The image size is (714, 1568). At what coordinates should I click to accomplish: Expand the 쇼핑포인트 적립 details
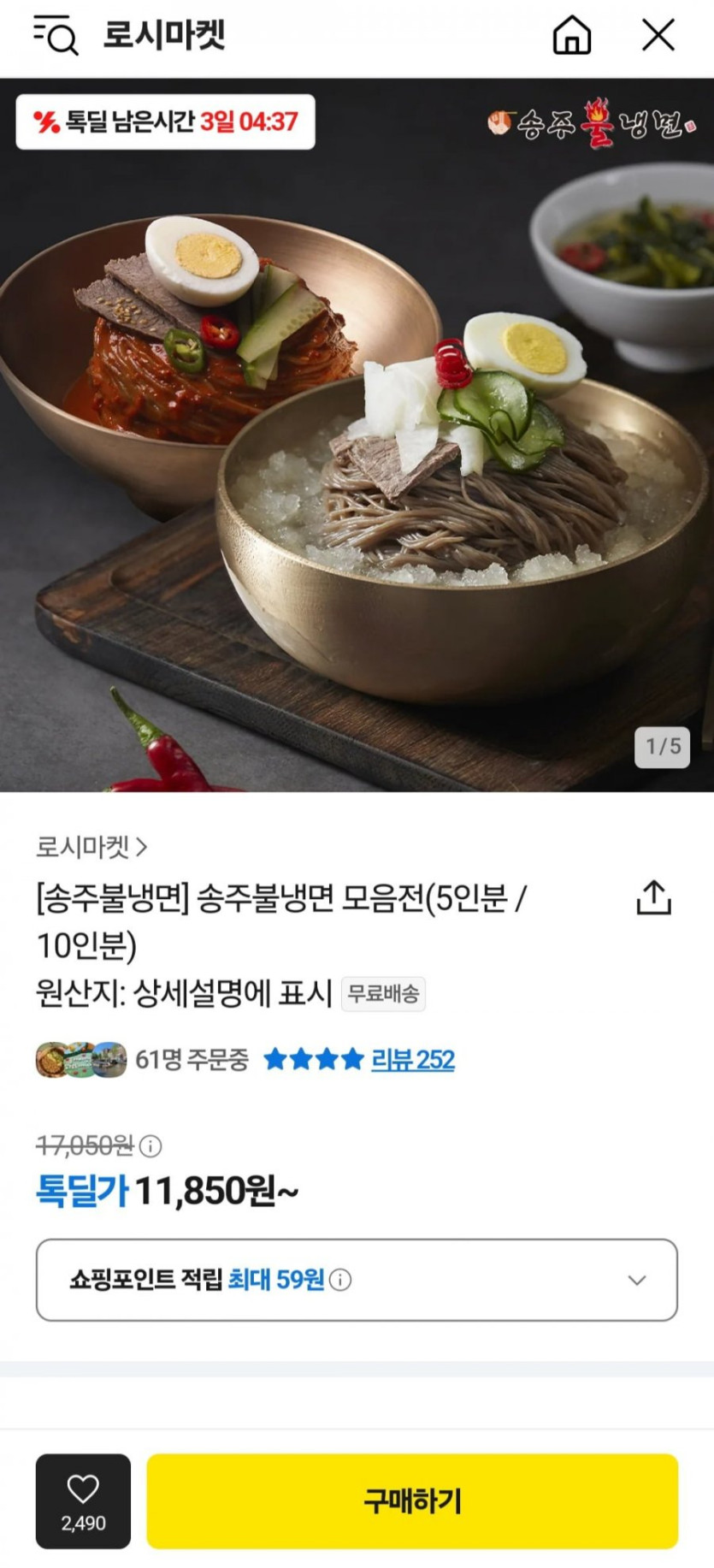point(636,1280)
